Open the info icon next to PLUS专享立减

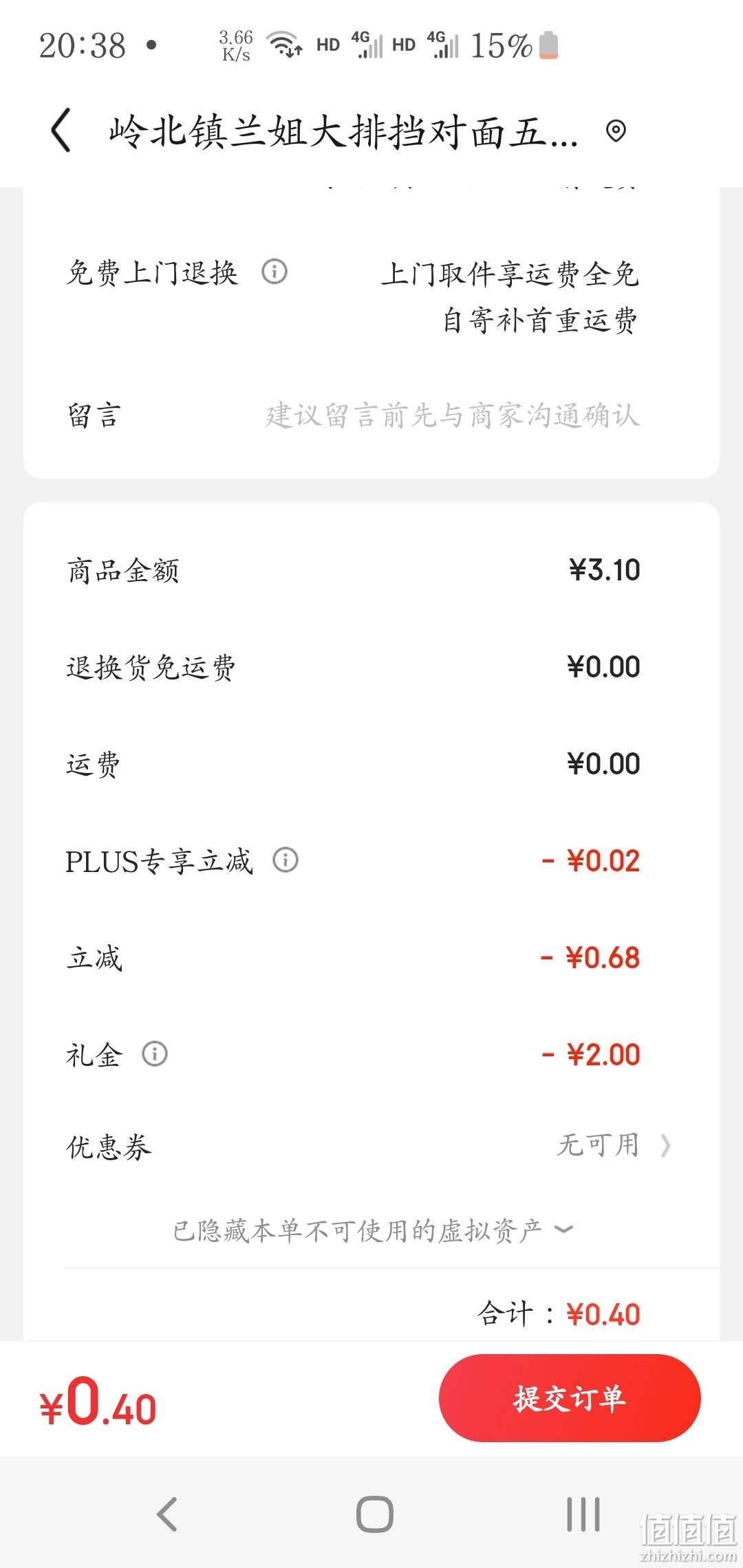point(286,860)
